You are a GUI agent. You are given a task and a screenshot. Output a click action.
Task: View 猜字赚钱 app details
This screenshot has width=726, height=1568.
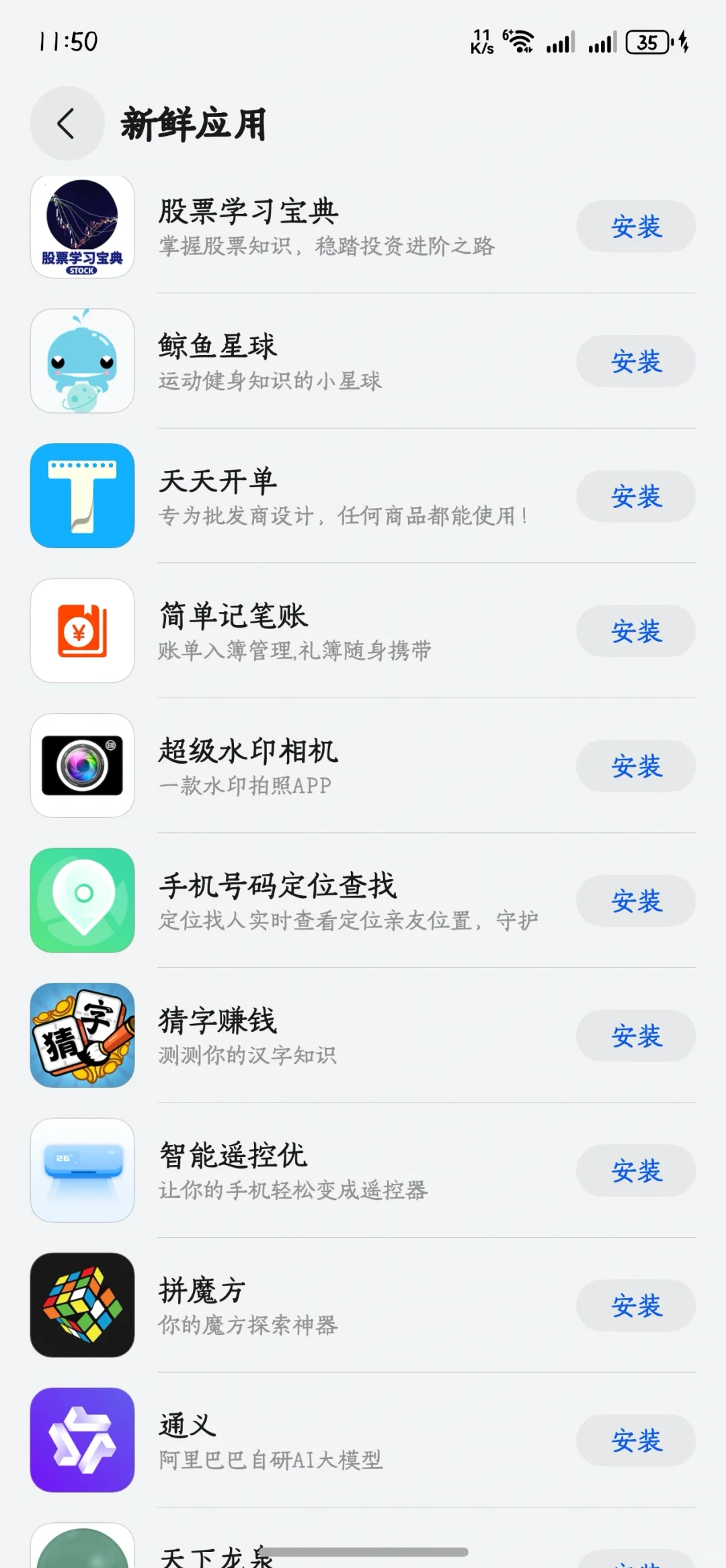tap(218, 1020)
